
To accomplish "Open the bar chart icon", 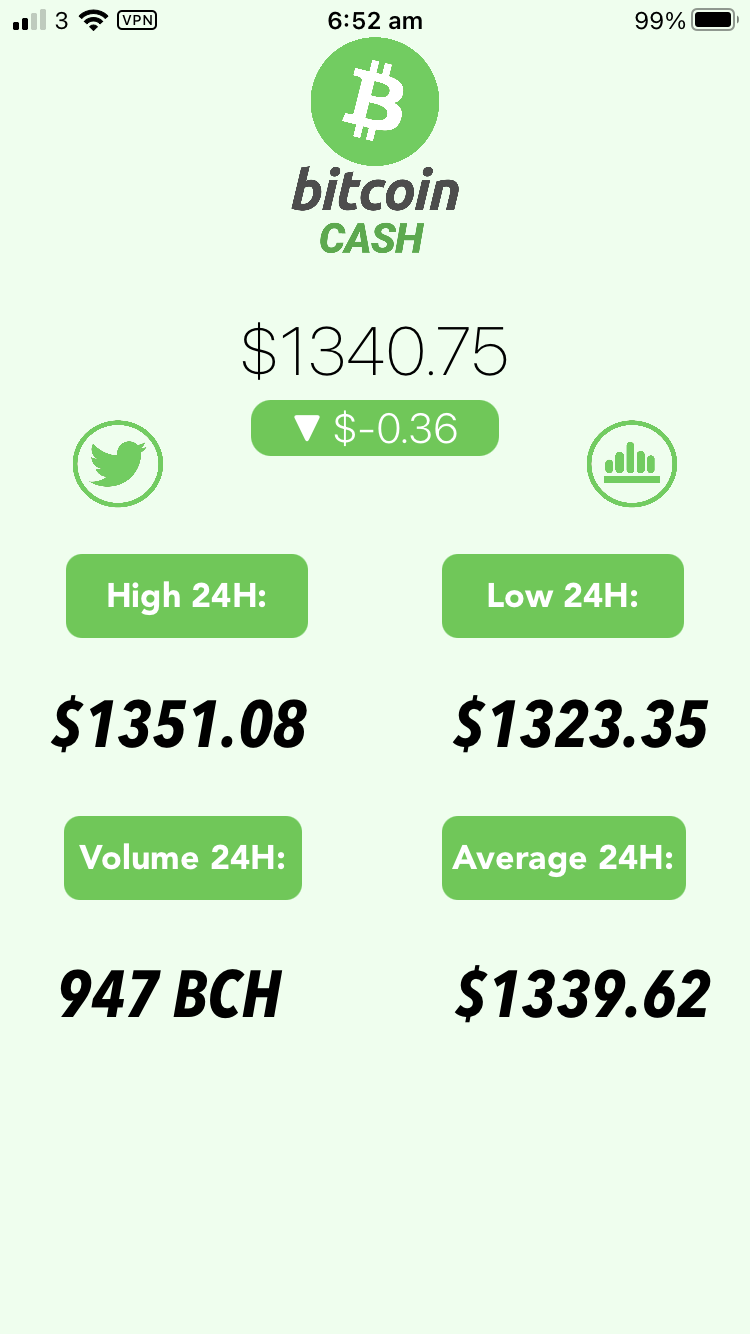I will (x=632, y=463).
